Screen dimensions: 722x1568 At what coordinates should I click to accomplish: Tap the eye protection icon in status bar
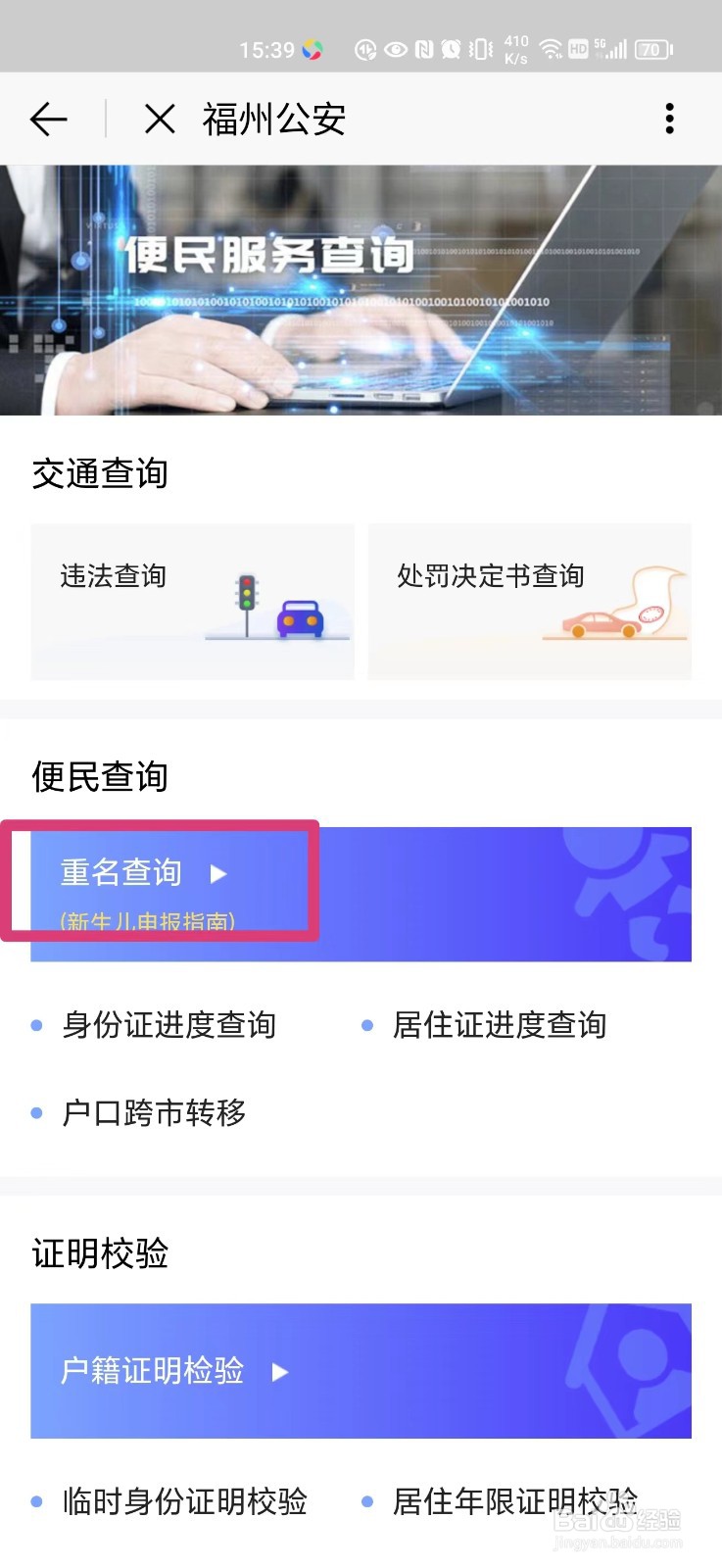395,49
